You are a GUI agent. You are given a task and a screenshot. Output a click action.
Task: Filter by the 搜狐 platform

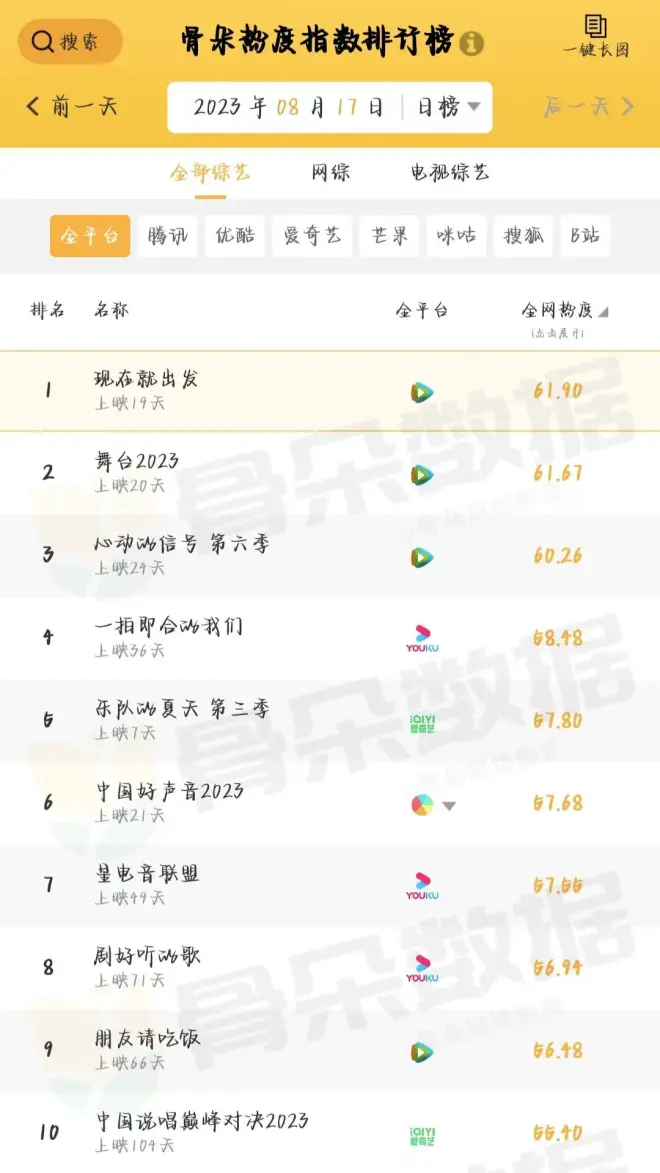pos(523,236)
